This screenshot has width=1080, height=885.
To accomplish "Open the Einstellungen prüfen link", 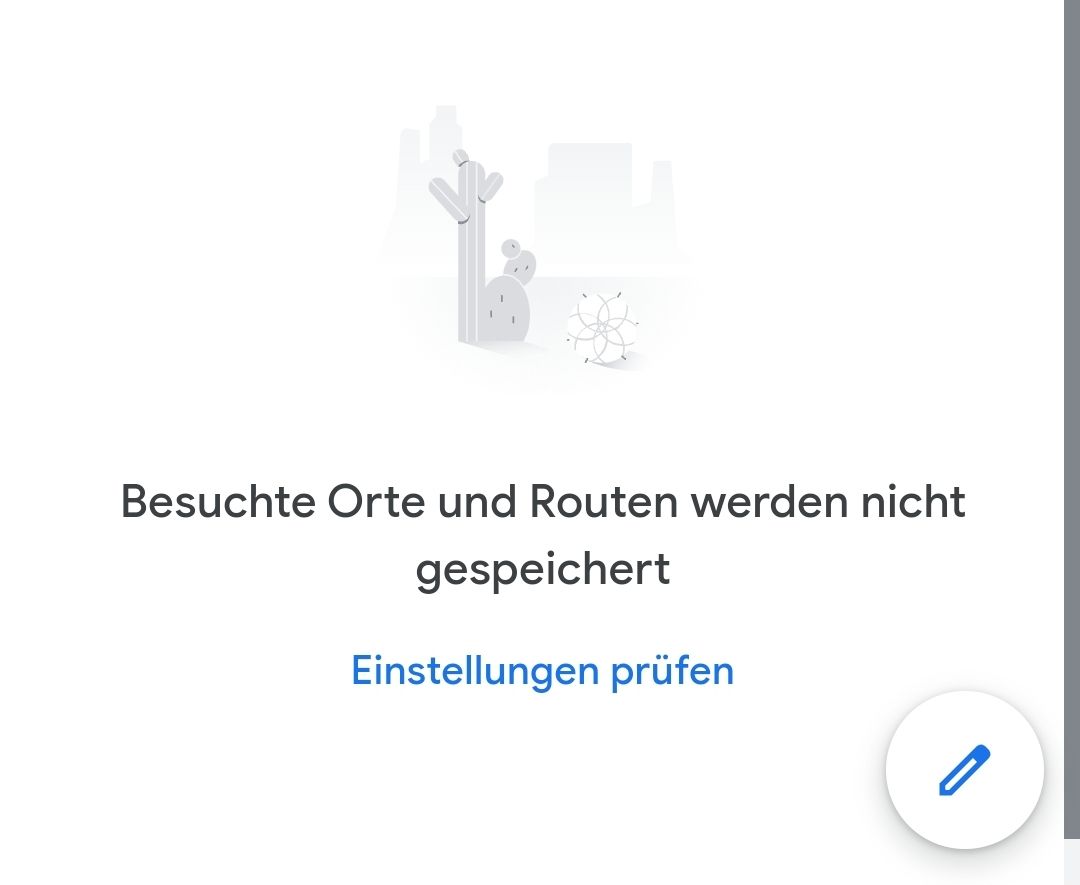I will 542,670.
